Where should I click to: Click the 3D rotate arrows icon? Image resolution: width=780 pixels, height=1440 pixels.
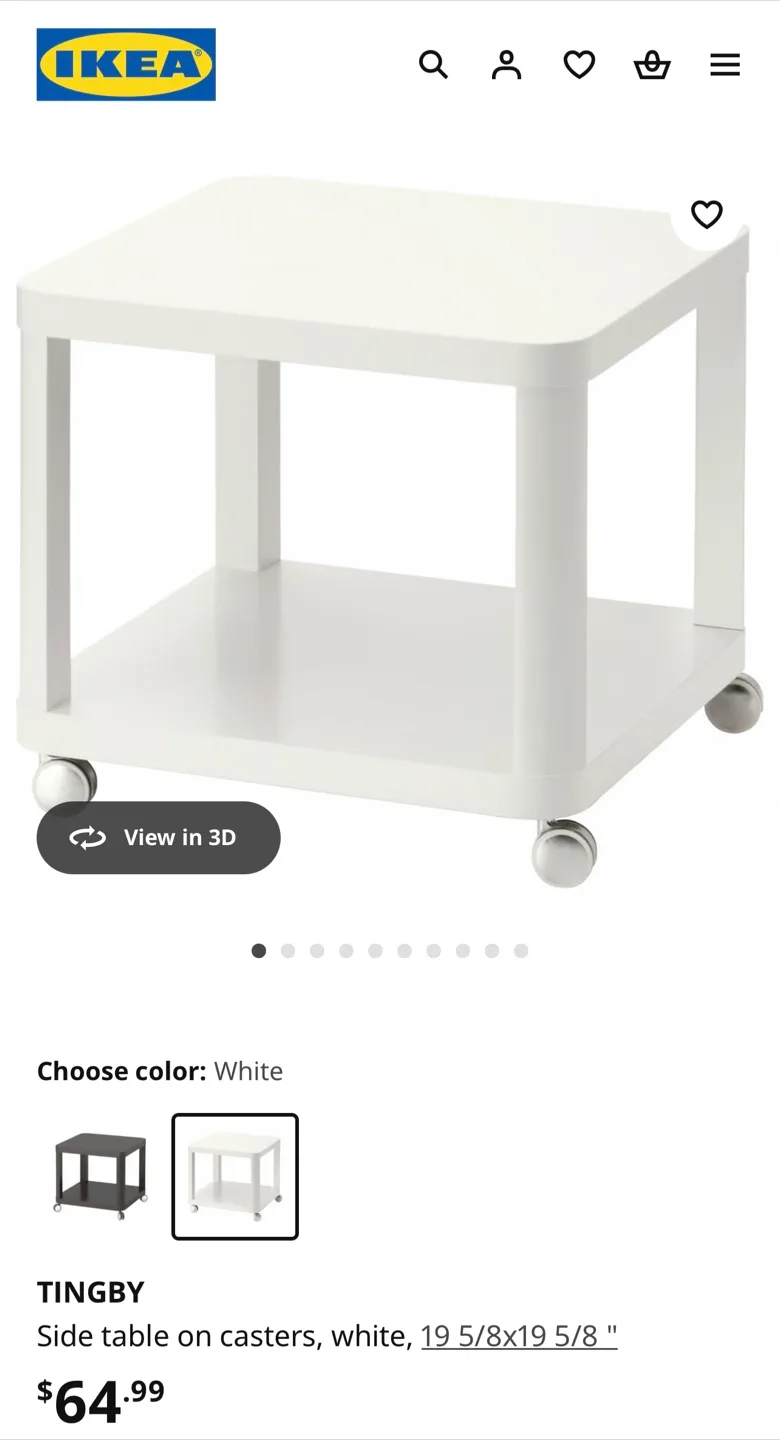[x=89, y=838]
